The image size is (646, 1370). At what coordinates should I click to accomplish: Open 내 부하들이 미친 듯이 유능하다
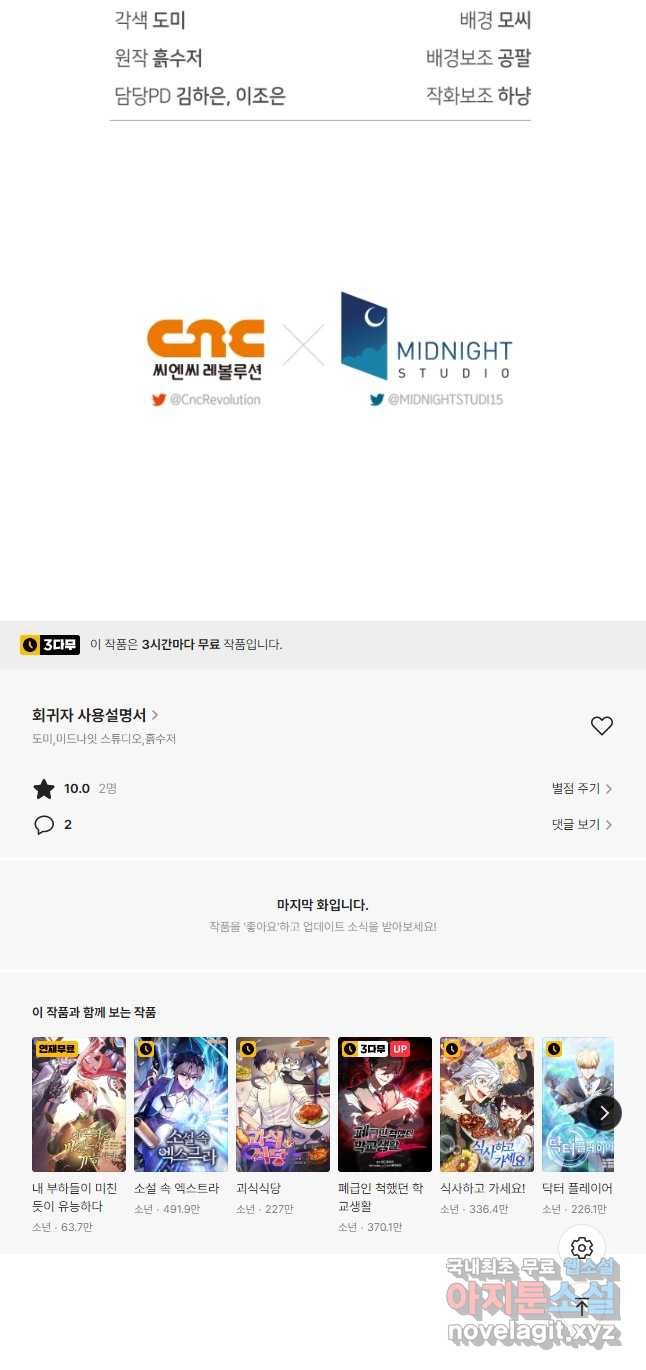coord(79,1104)
